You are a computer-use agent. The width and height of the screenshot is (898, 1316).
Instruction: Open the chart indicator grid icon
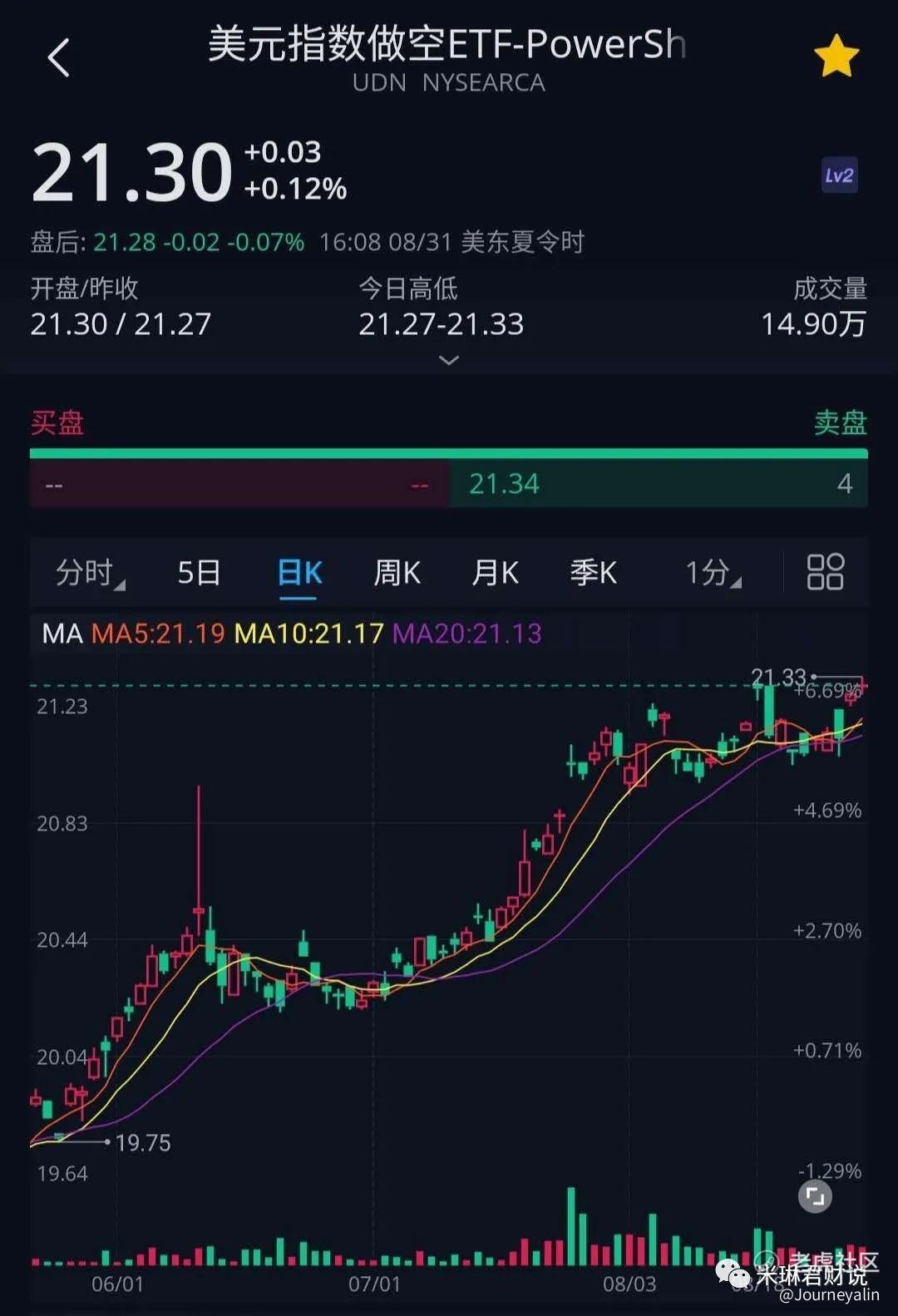[x=824, y=572]
